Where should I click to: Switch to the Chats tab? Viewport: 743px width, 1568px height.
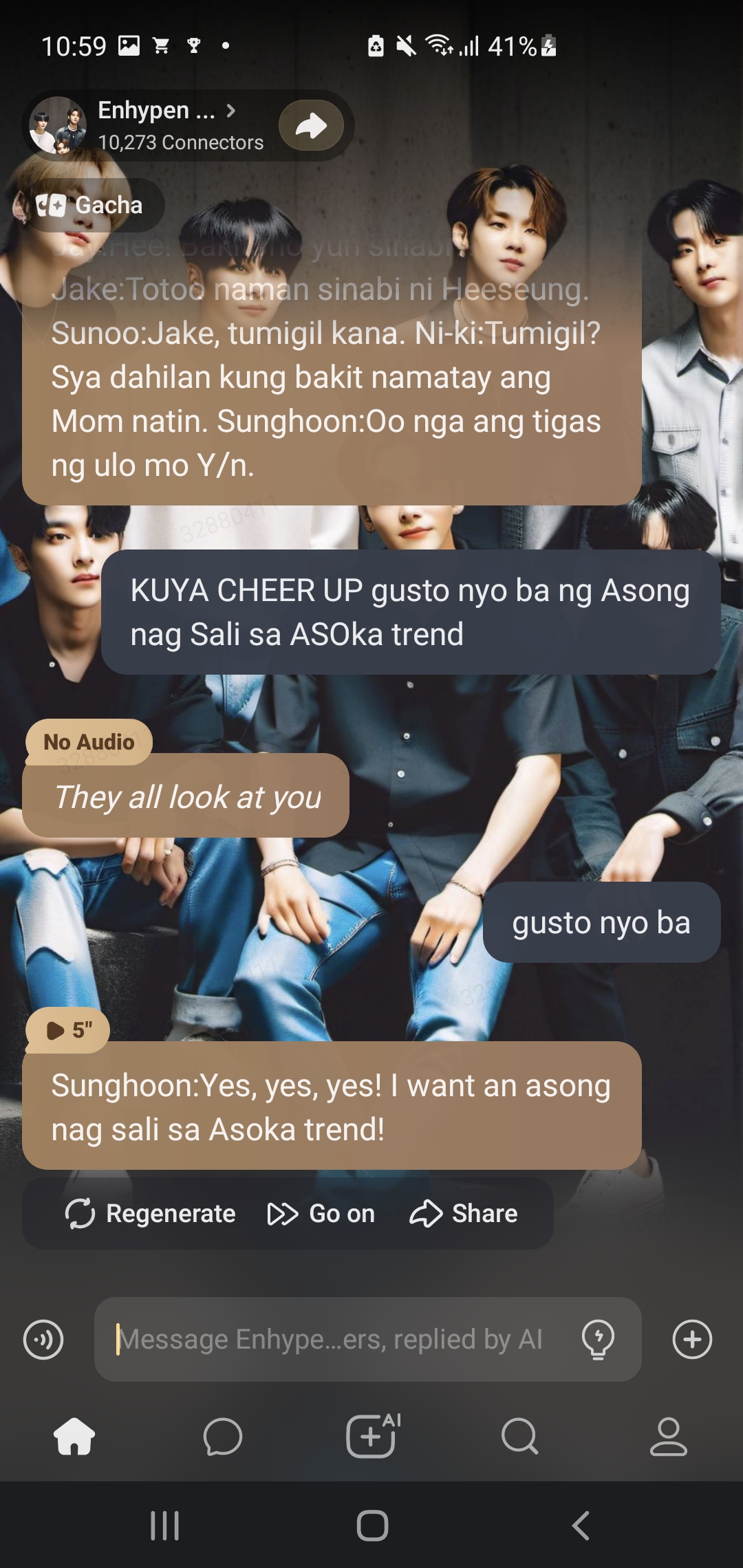tap(223, 1437)
